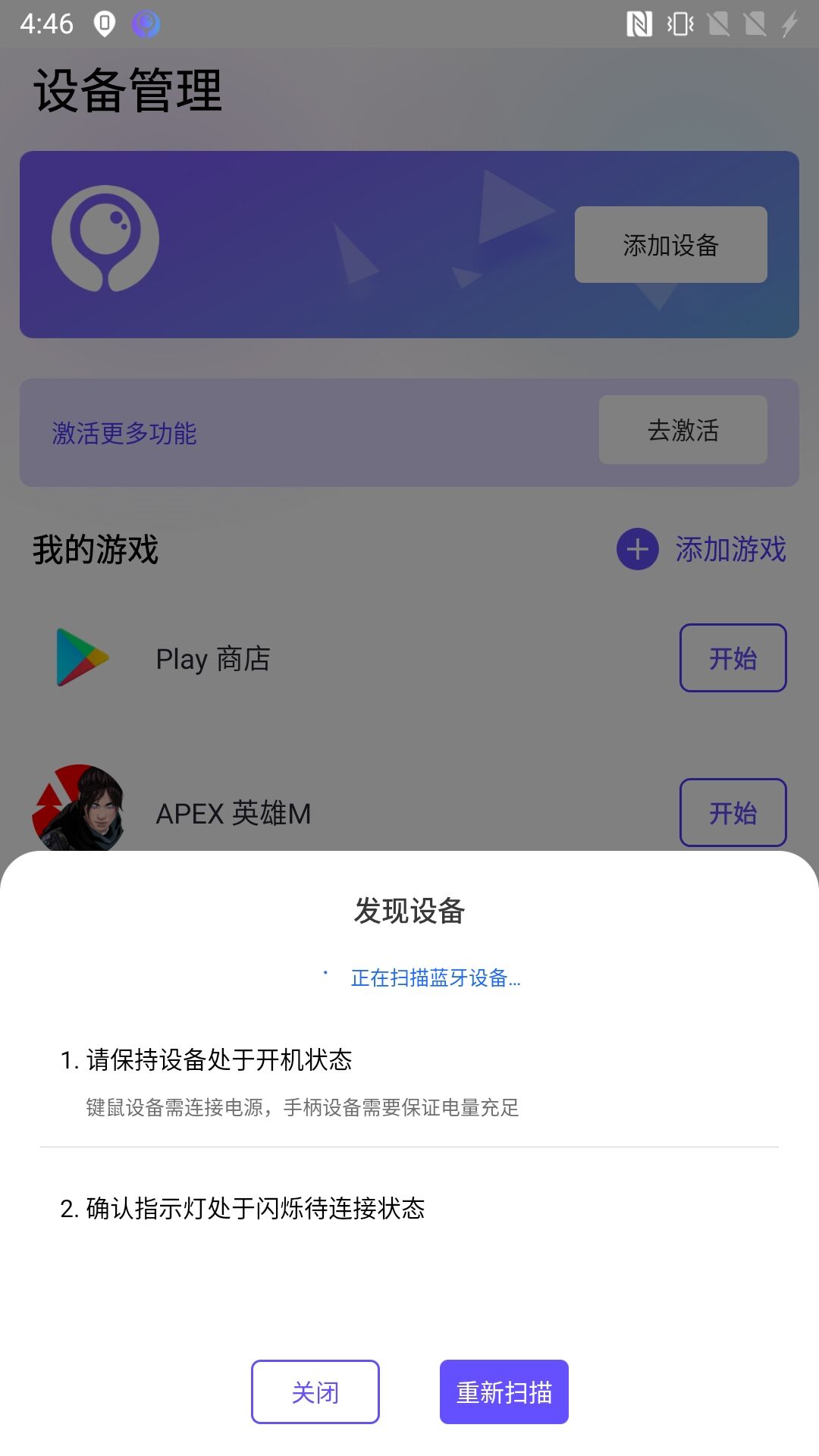Click the purple plus icon next to 添加游戏

pyautogui.click(x=638, y=551)
